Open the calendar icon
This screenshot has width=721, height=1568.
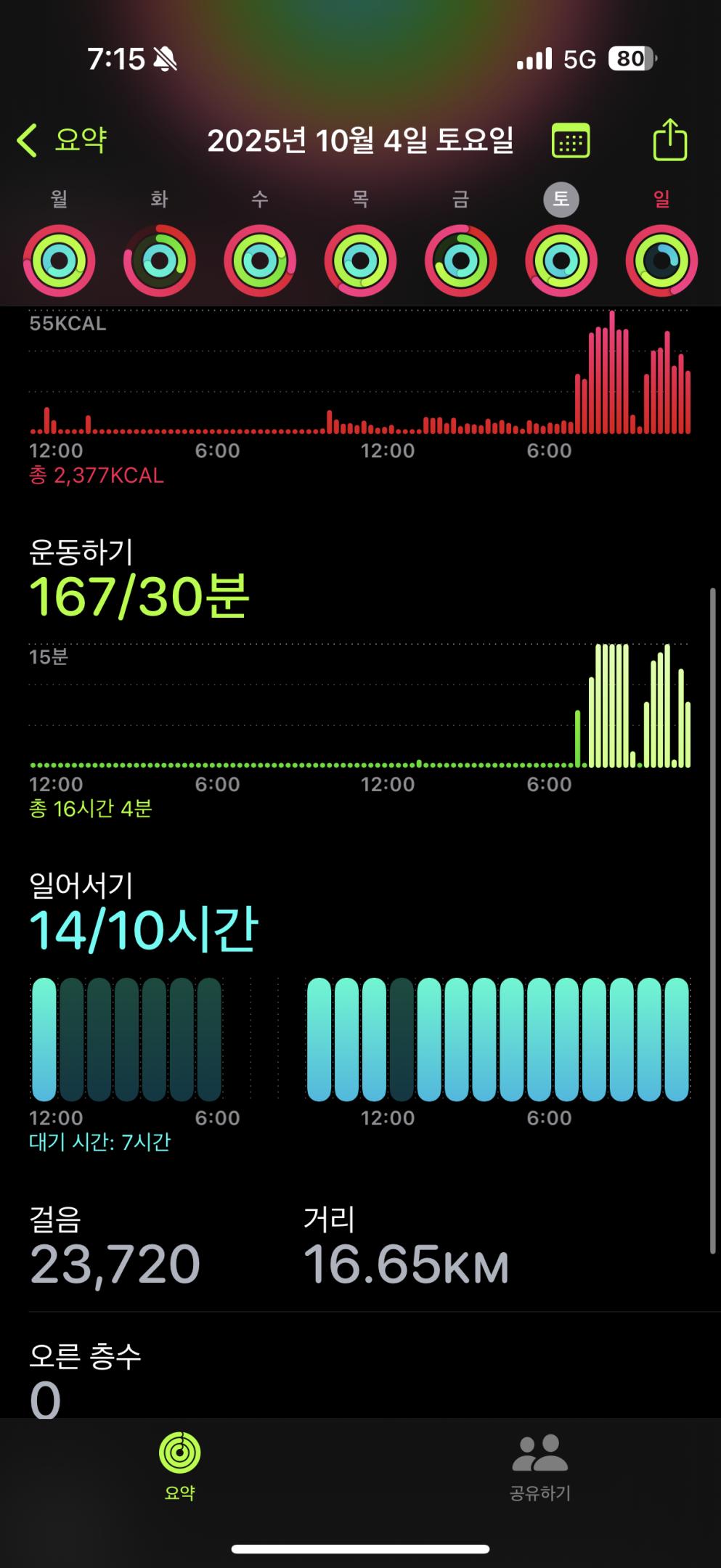pos(571,140)
